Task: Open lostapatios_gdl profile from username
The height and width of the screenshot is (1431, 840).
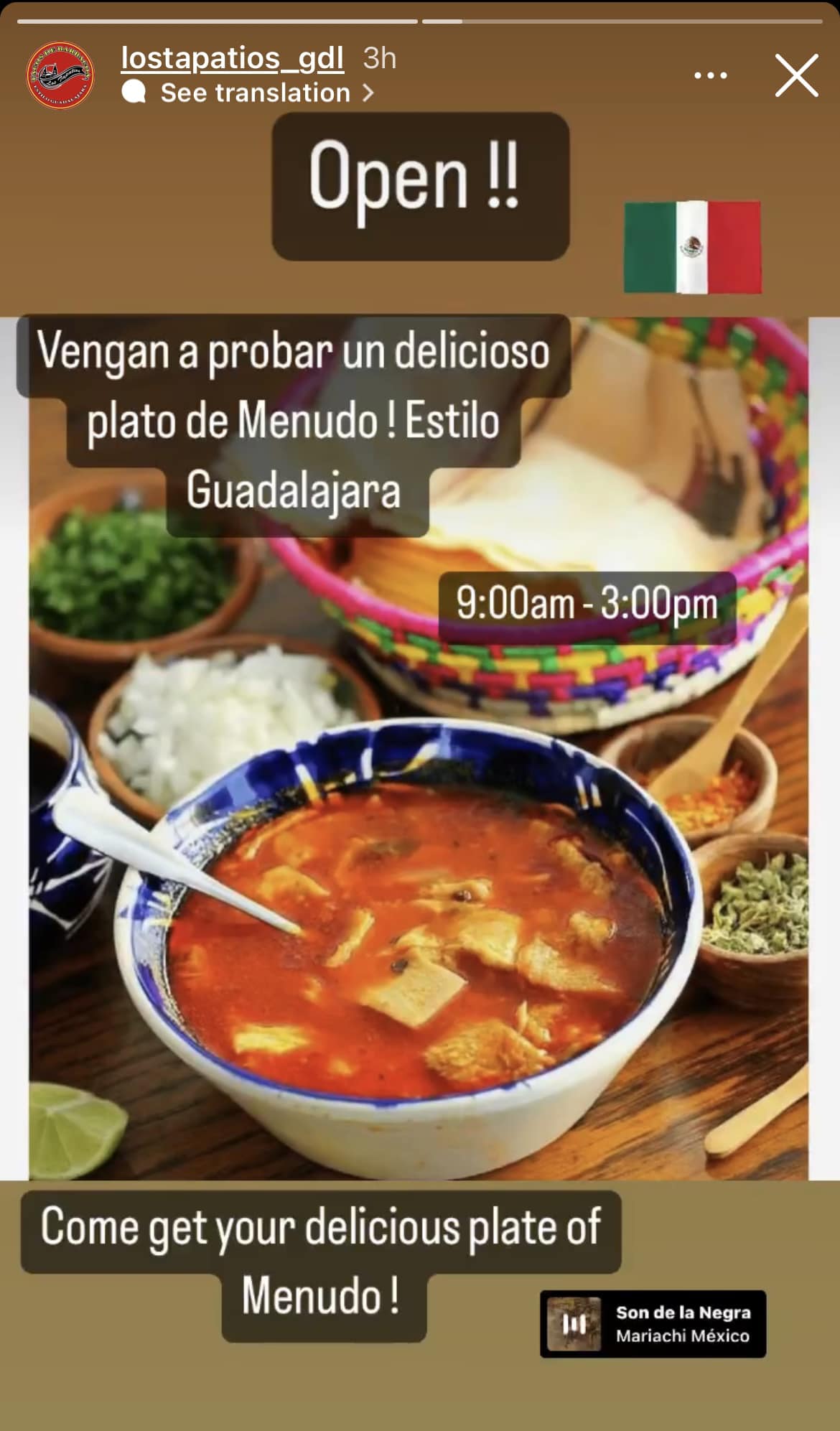Action: pos(232,58)
